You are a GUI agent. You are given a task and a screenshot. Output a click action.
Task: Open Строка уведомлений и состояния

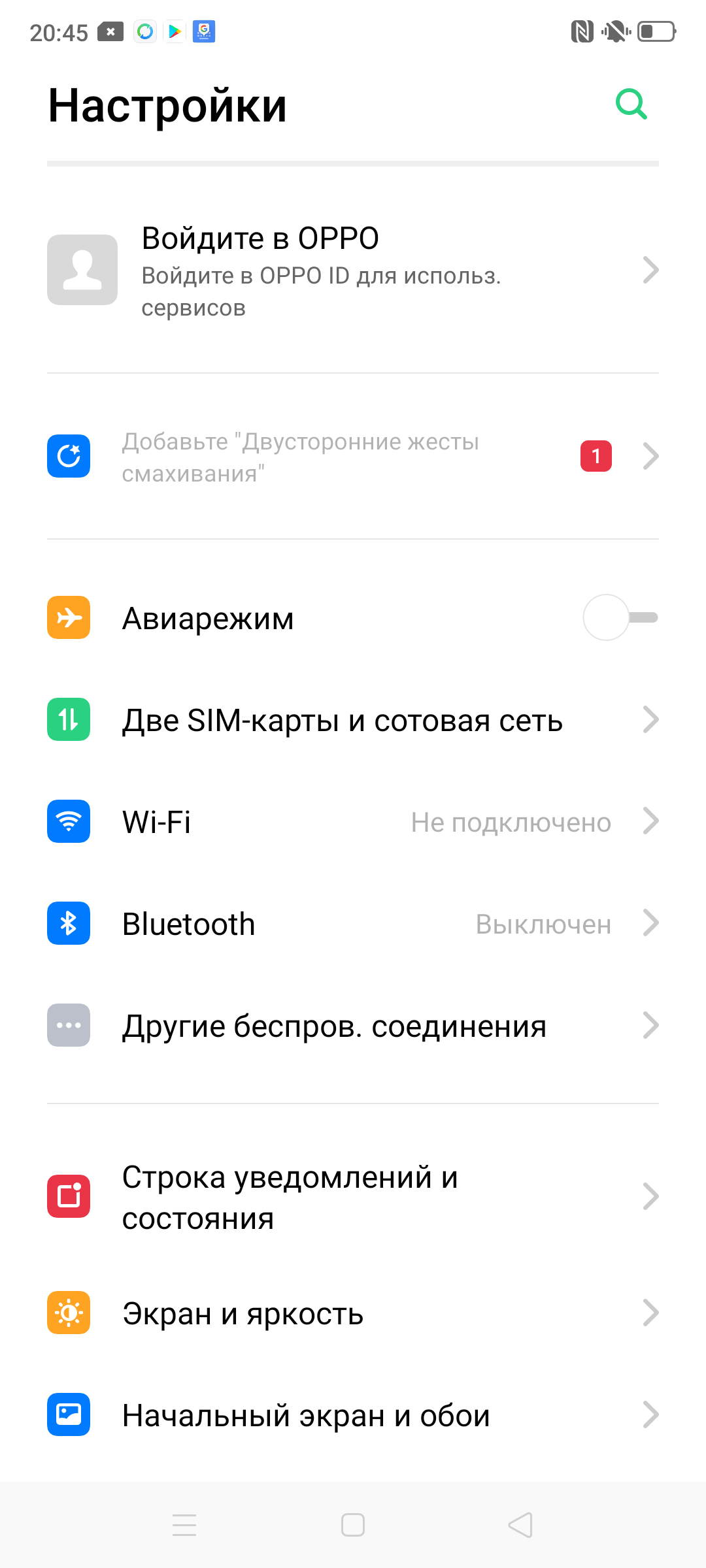353,1197
